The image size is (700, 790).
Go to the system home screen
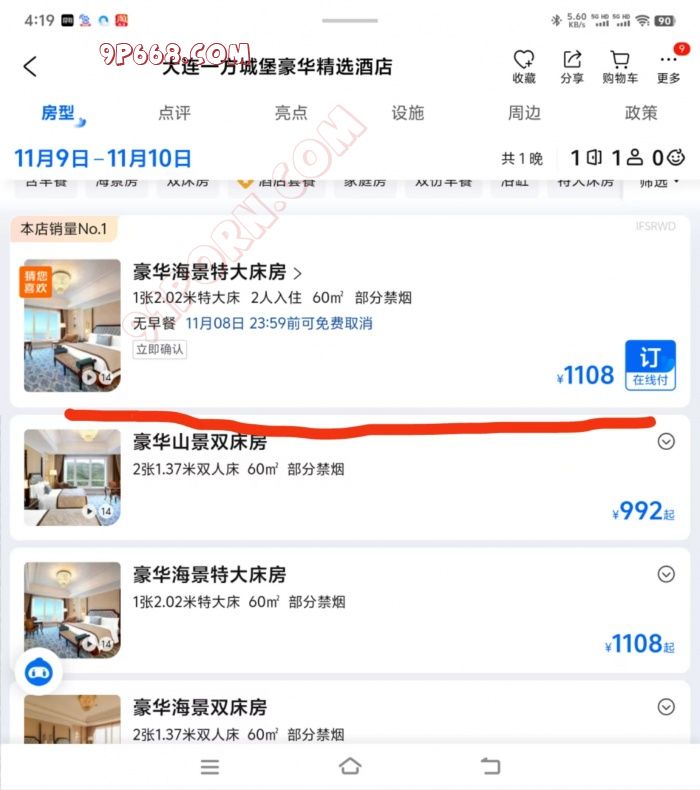click(350, 766)
